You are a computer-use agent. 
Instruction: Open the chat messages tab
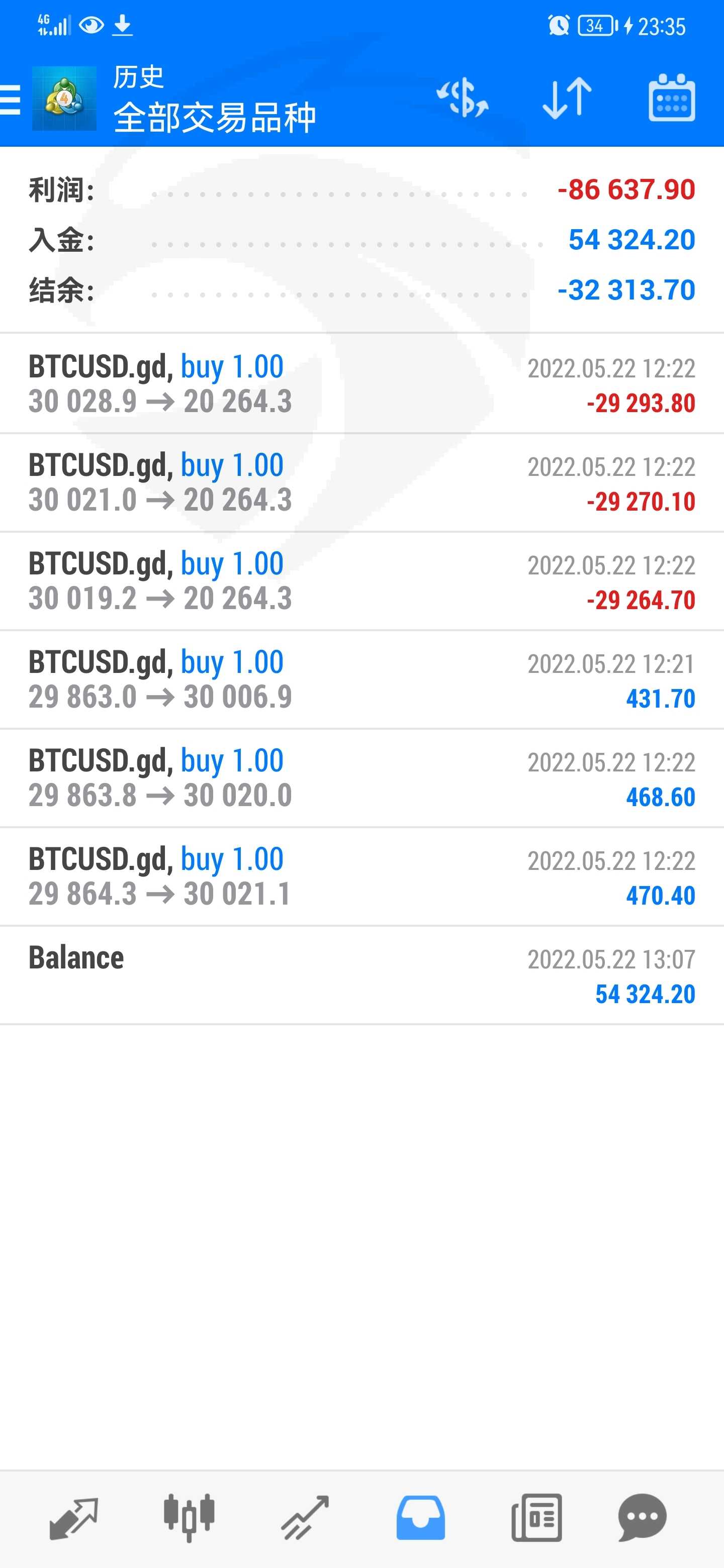point(643,1518)
